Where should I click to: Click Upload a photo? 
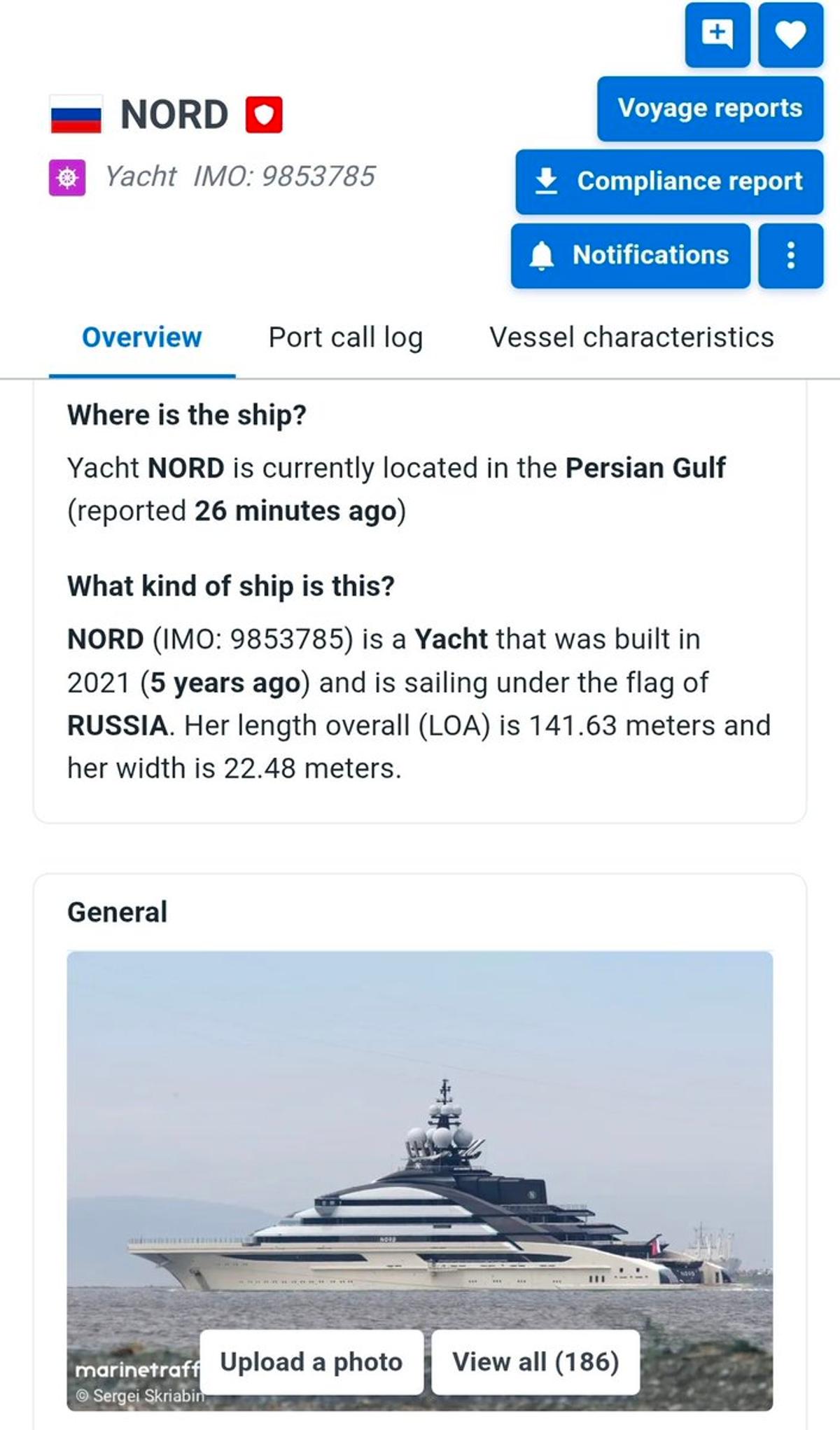point(310,1361)
